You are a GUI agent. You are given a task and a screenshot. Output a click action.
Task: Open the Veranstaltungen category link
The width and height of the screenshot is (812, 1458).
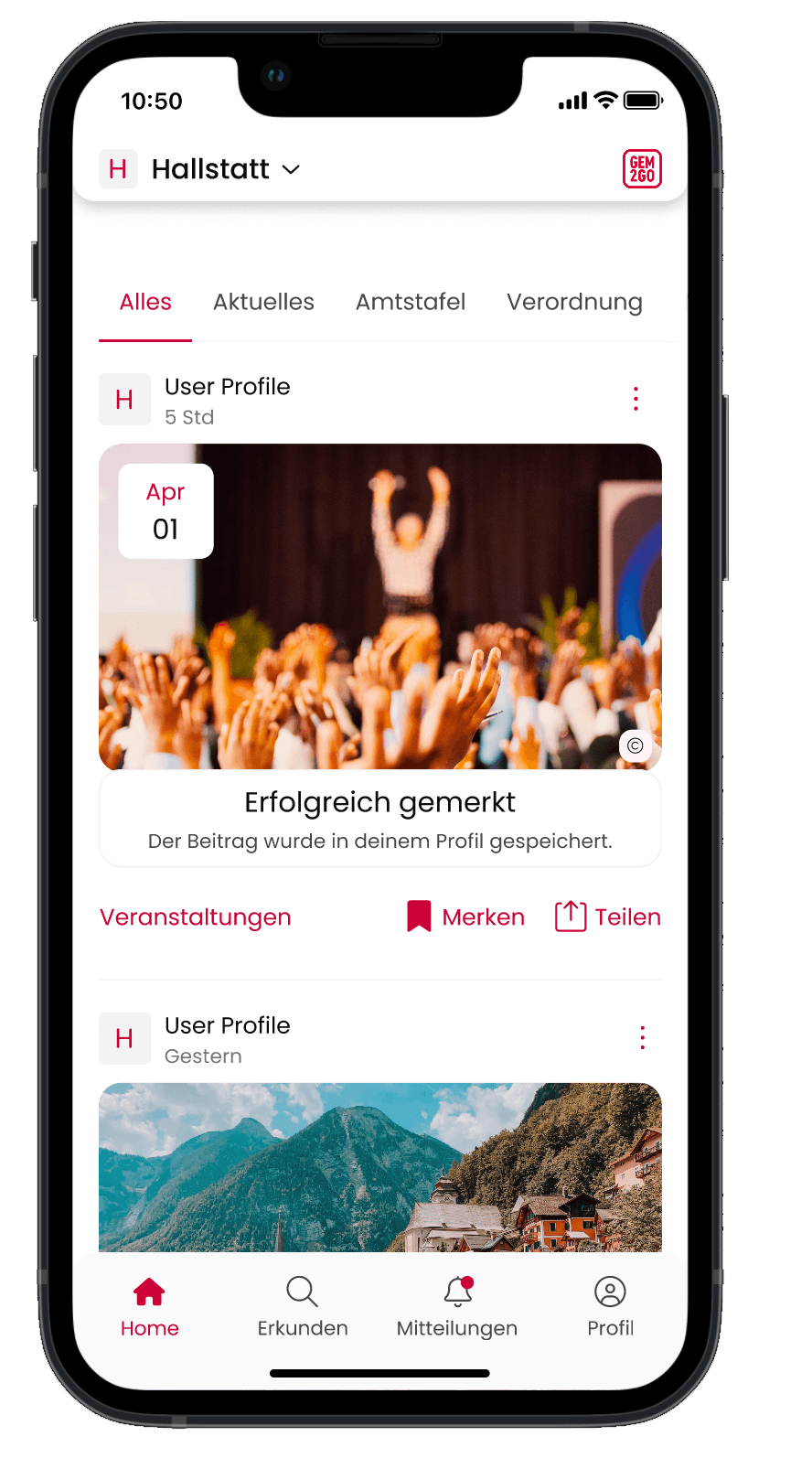(x=196, y=917)
